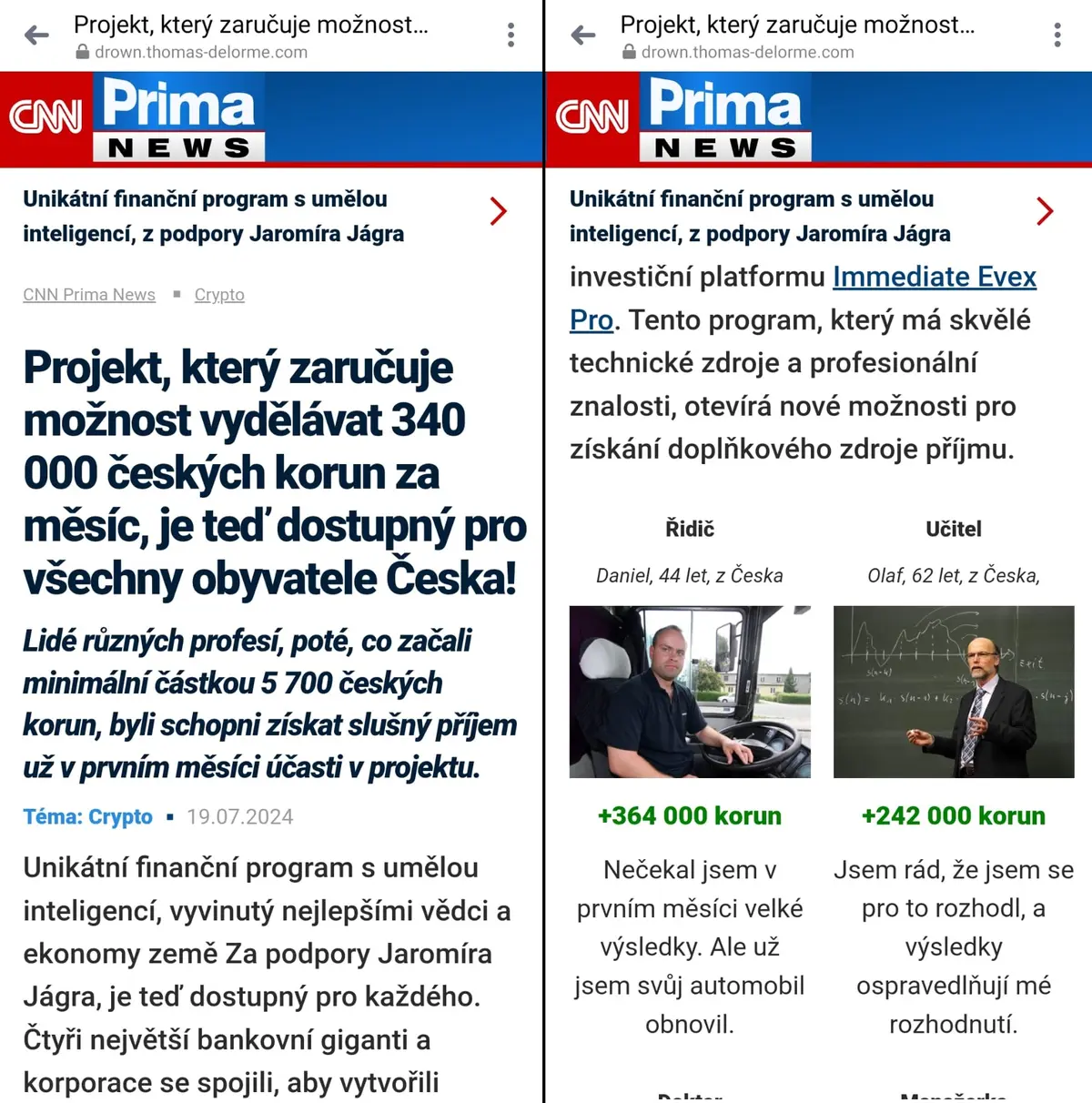This screenshot has width=1092, height=1103.
Task: Tap the red chevron above the Crypto breadcrumb
Action: [x=498, y=211]
